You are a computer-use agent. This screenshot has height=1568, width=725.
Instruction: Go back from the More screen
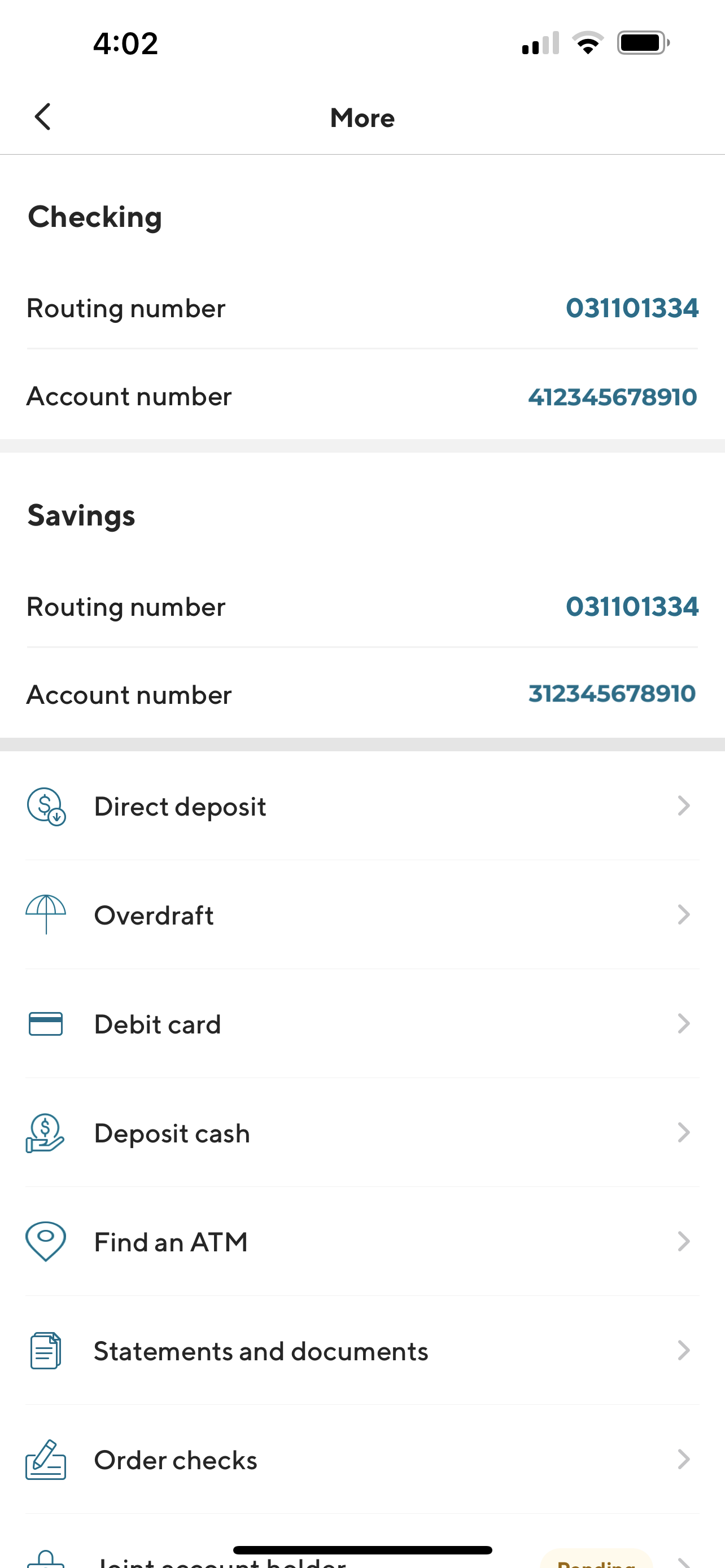point(42,117)
